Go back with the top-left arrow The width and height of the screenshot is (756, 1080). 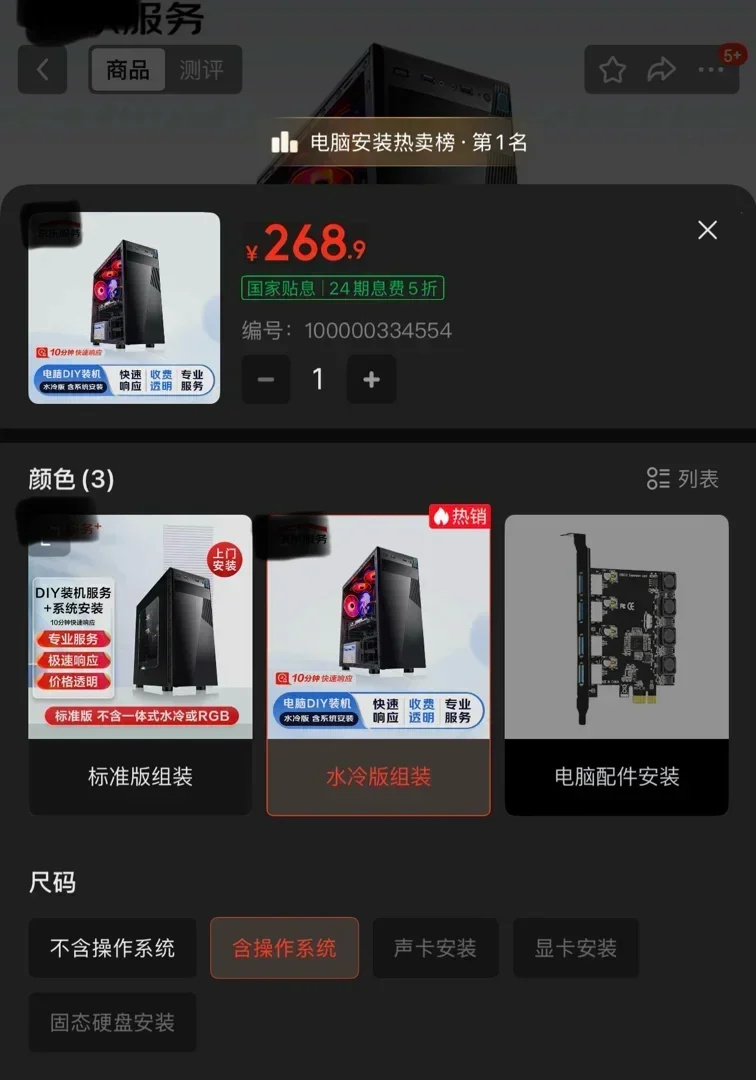click(43, 70)
